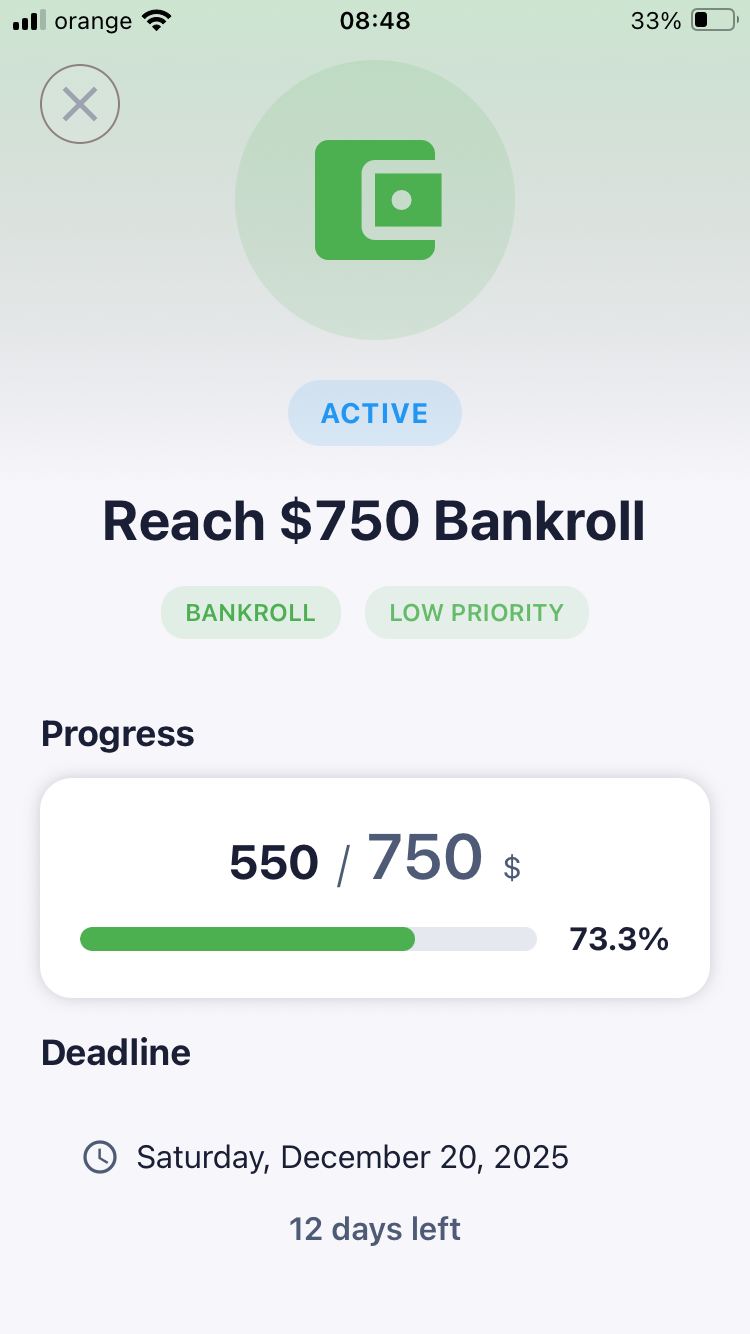The height and width of the screenshot is (1334, 750).
Task: Open details on the 73.3% completion label
Action: tap(619, 939)
